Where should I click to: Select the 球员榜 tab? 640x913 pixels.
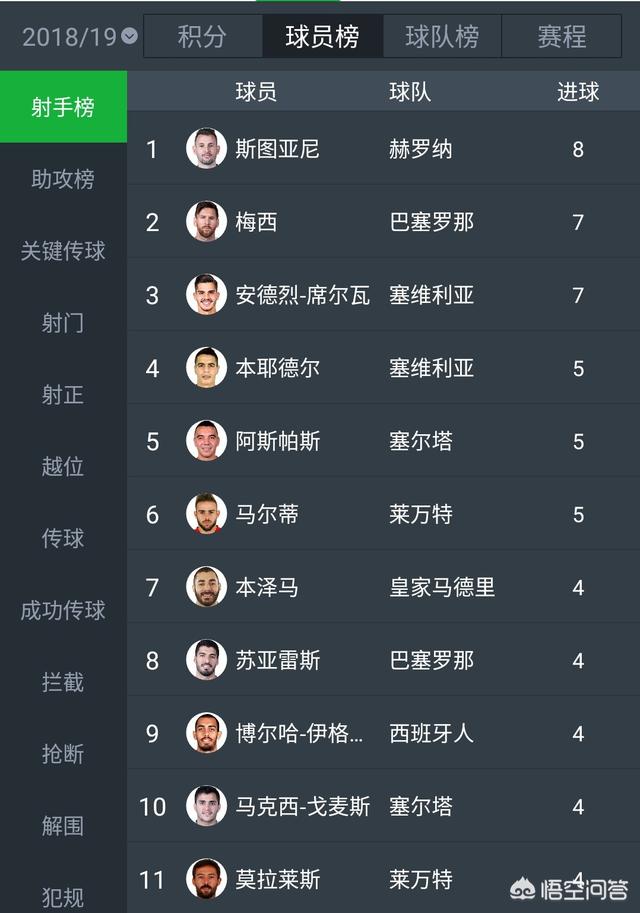point(322,37)
